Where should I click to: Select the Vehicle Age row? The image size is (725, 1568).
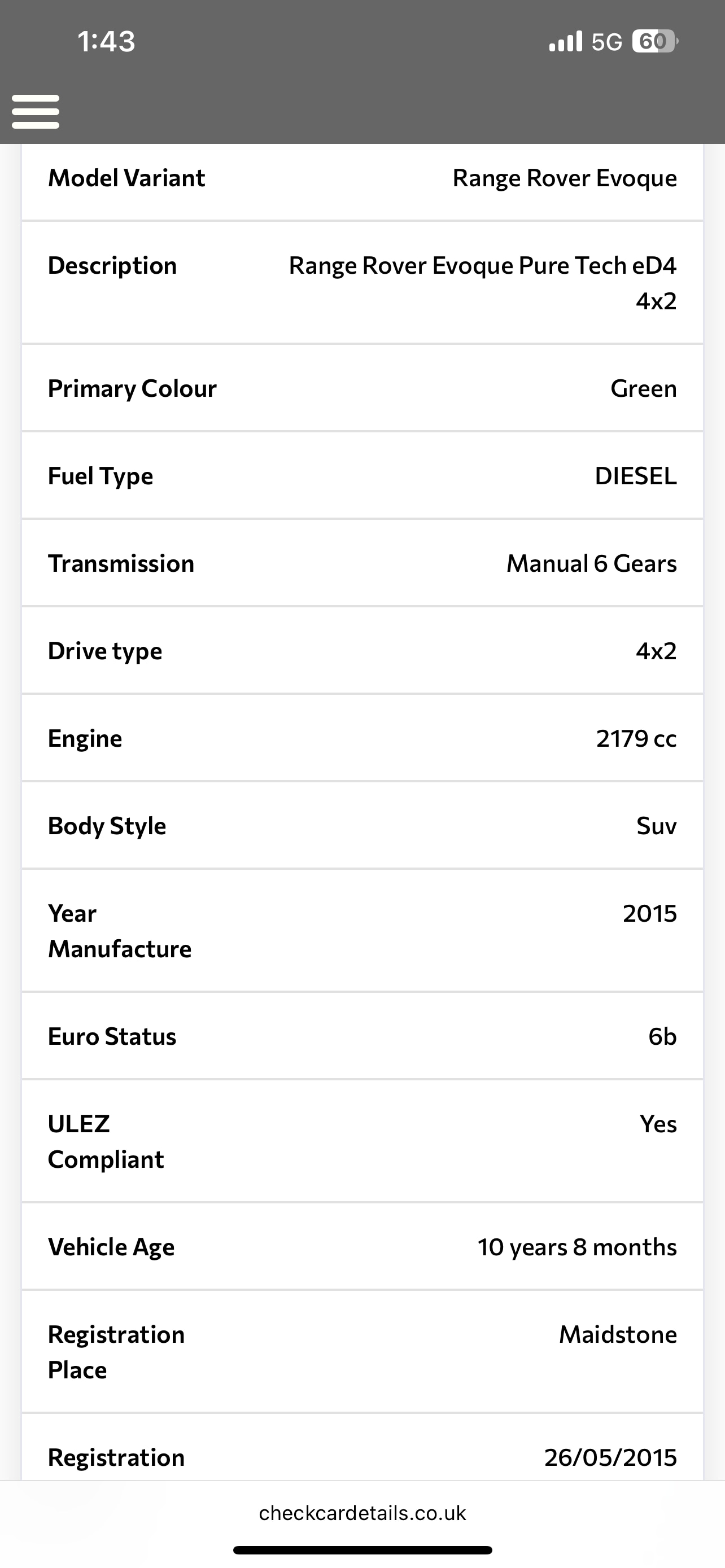point(362,1247)
